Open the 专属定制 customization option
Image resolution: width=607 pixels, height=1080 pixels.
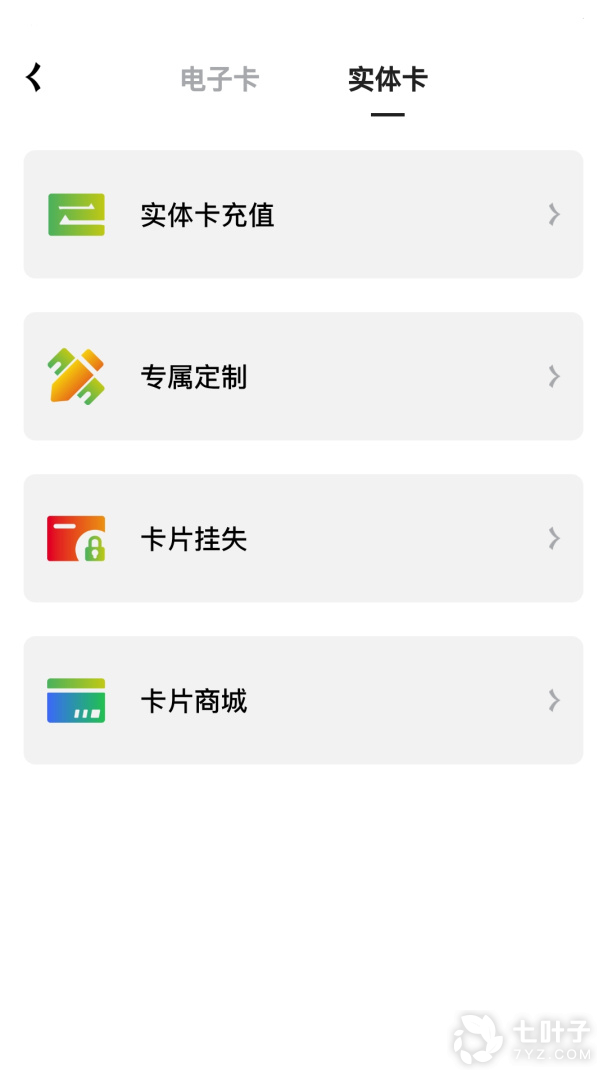[x=303, y=376]
